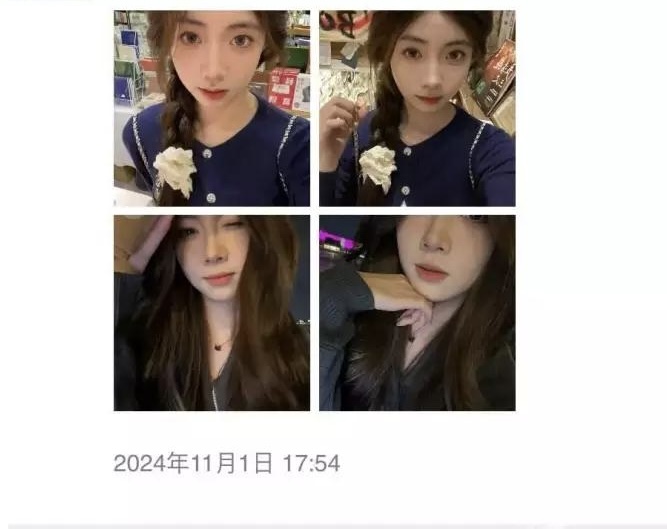This screenshot has height=529, width=667.
Task: Open the photo of the hand holding a braid
Action: (x=417, y=108)
